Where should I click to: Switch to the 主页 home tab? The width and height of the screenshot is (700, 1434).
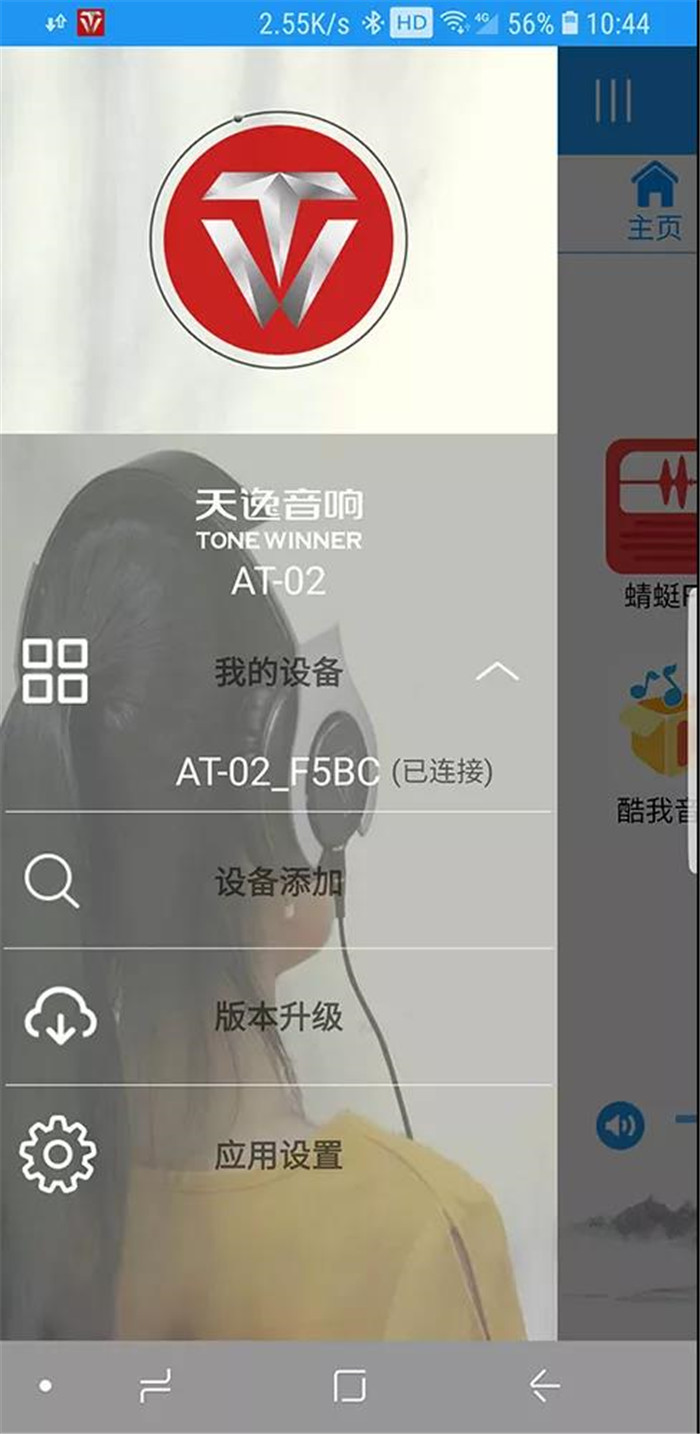tap(655, 203)
